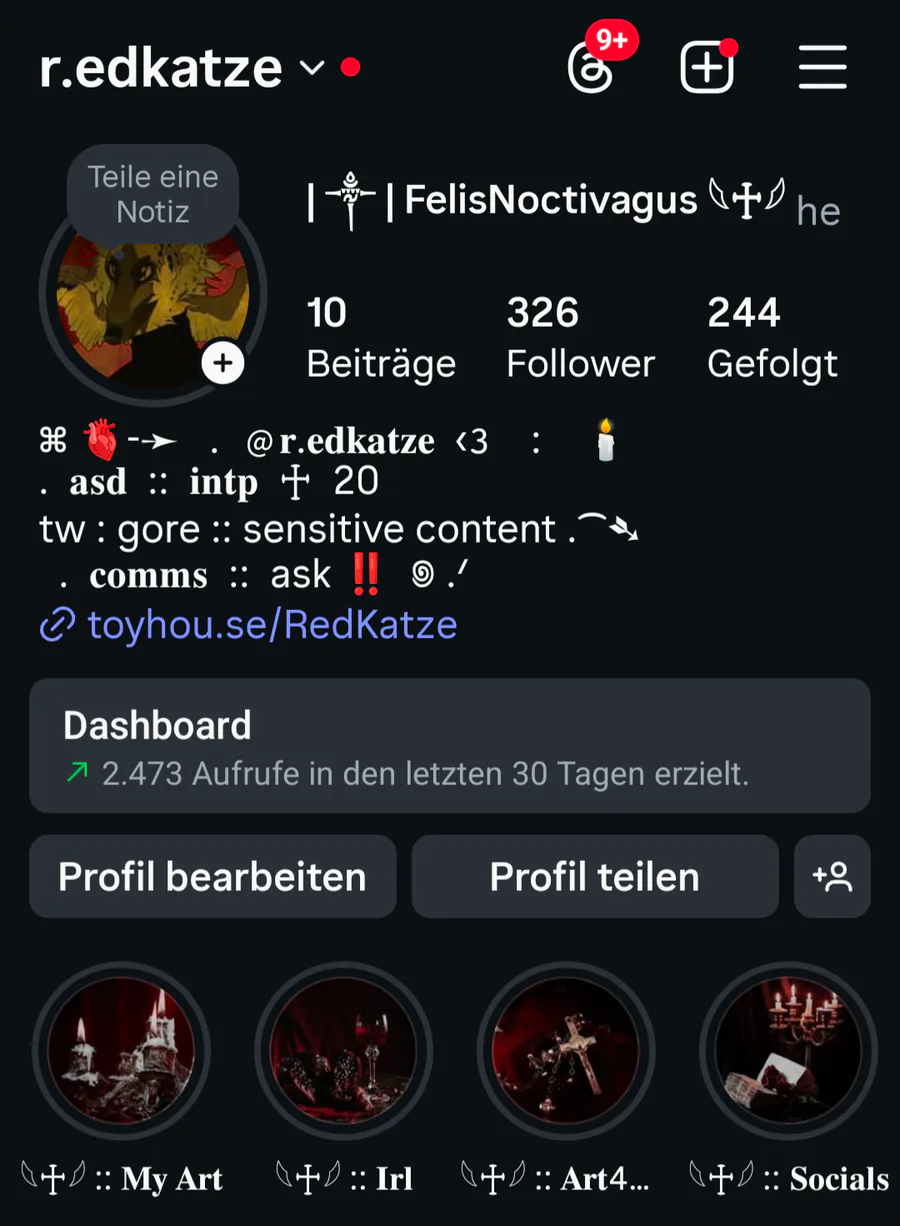Open the Dashboard insights card
This screenshot has width=900, height=1226.
coord(450,746)
